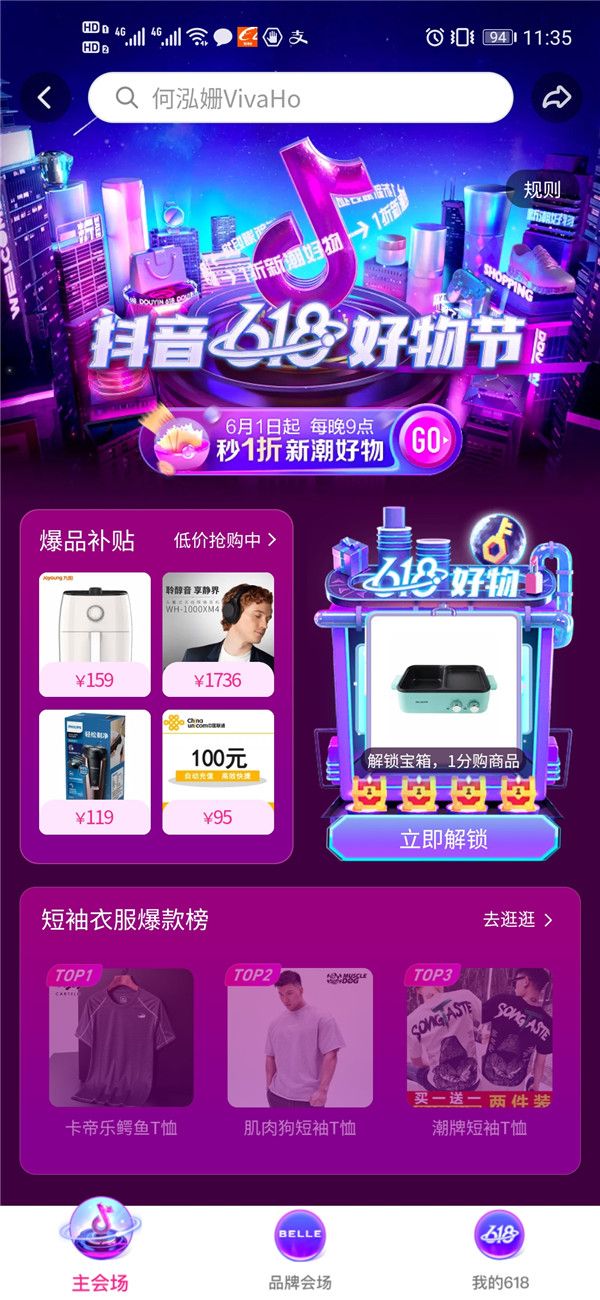Open the TOP2 肌肉狗短袖T恤 item

coord(300,1040)
